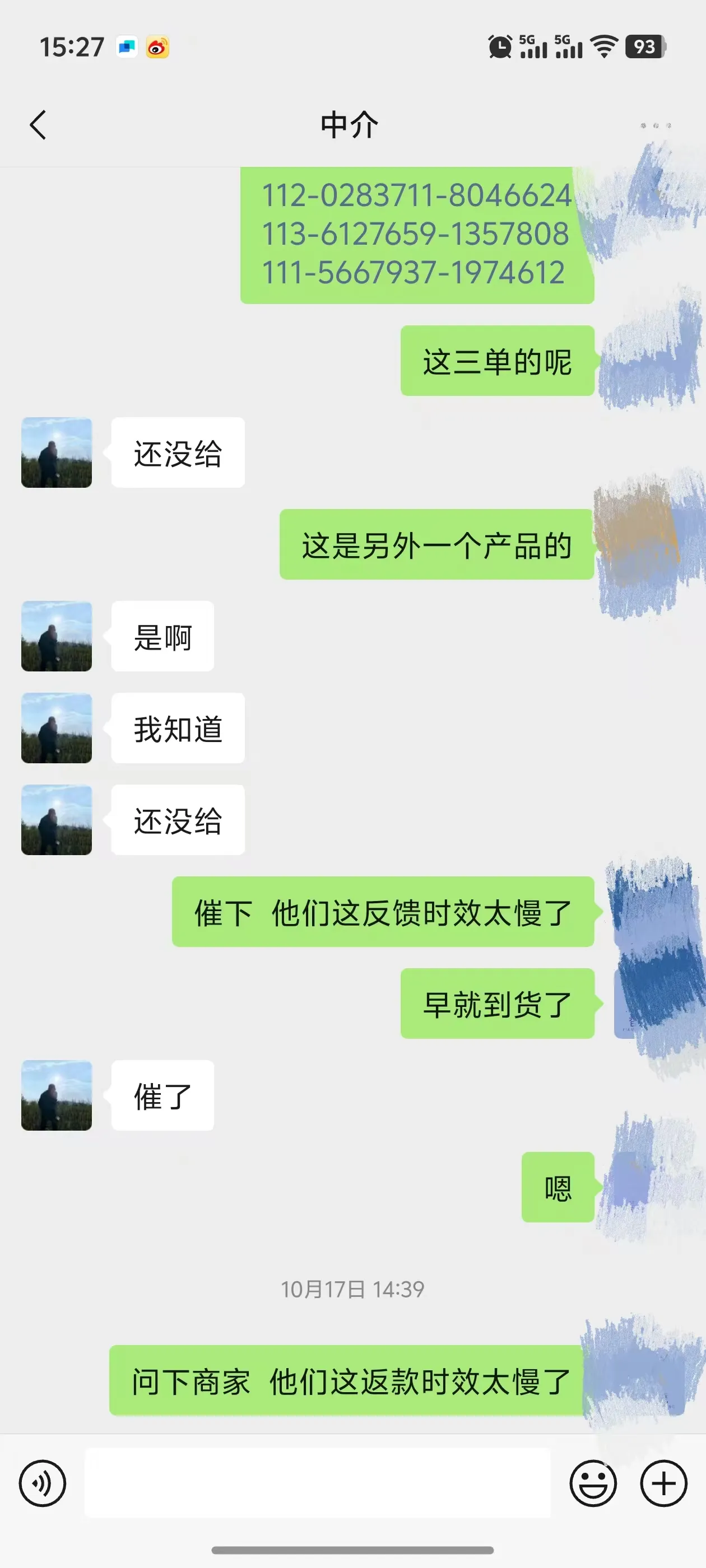The height and width of the screenshot is (1568, 706).
Task: Select the green bubble with order numbers
Action: pyautogui.click(x=416, y=236)
